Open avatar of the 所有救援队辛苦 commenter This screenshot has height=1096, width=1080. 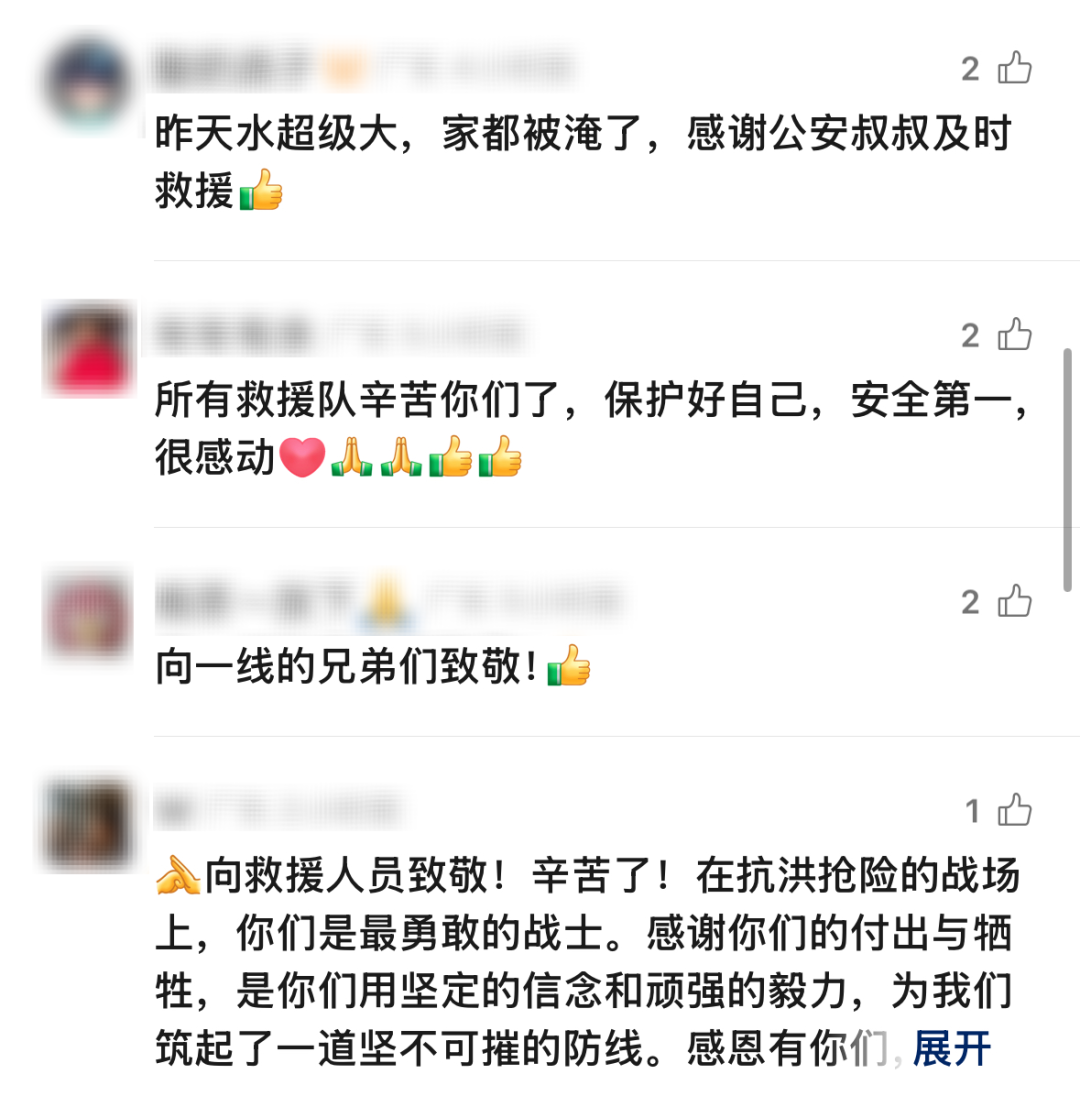point(89,349)
